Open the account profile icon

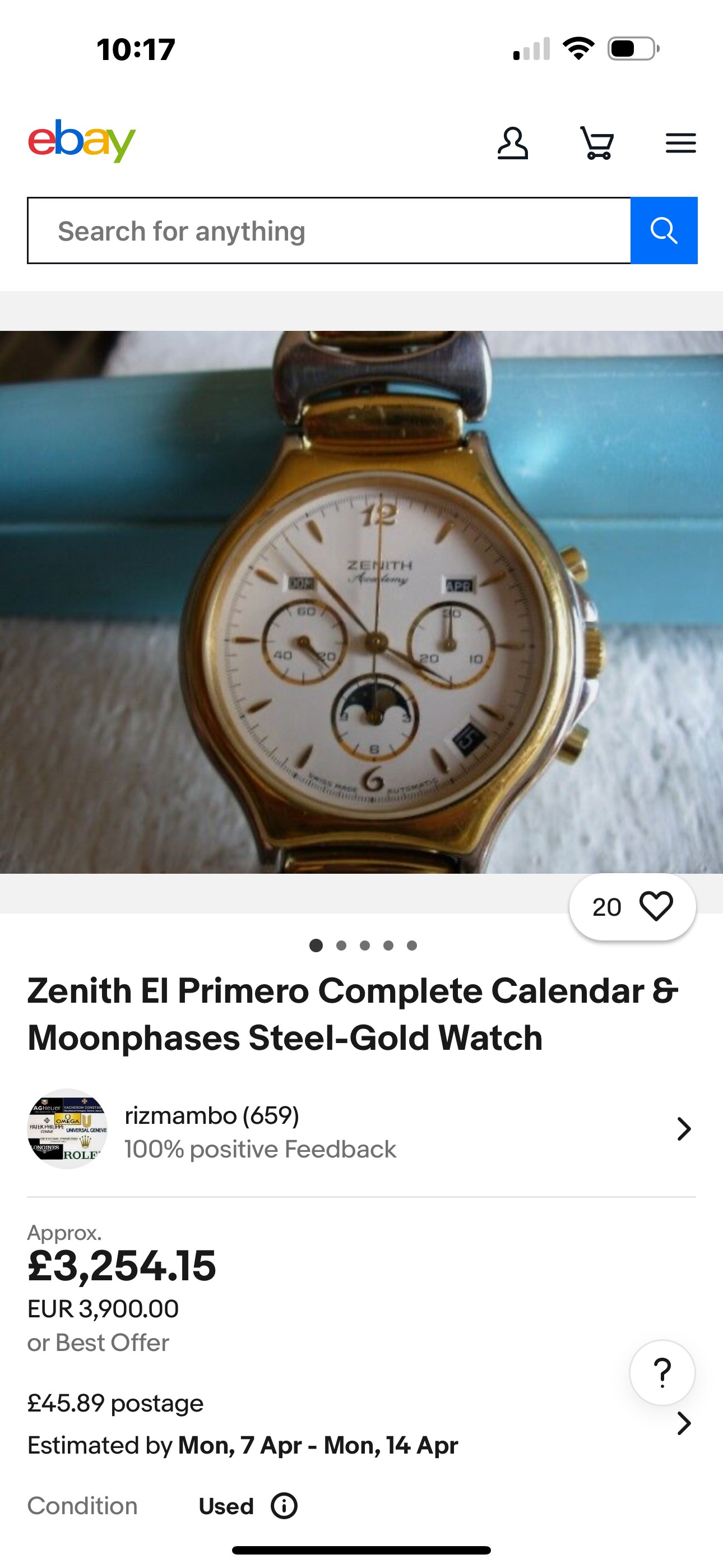point(512,144)
